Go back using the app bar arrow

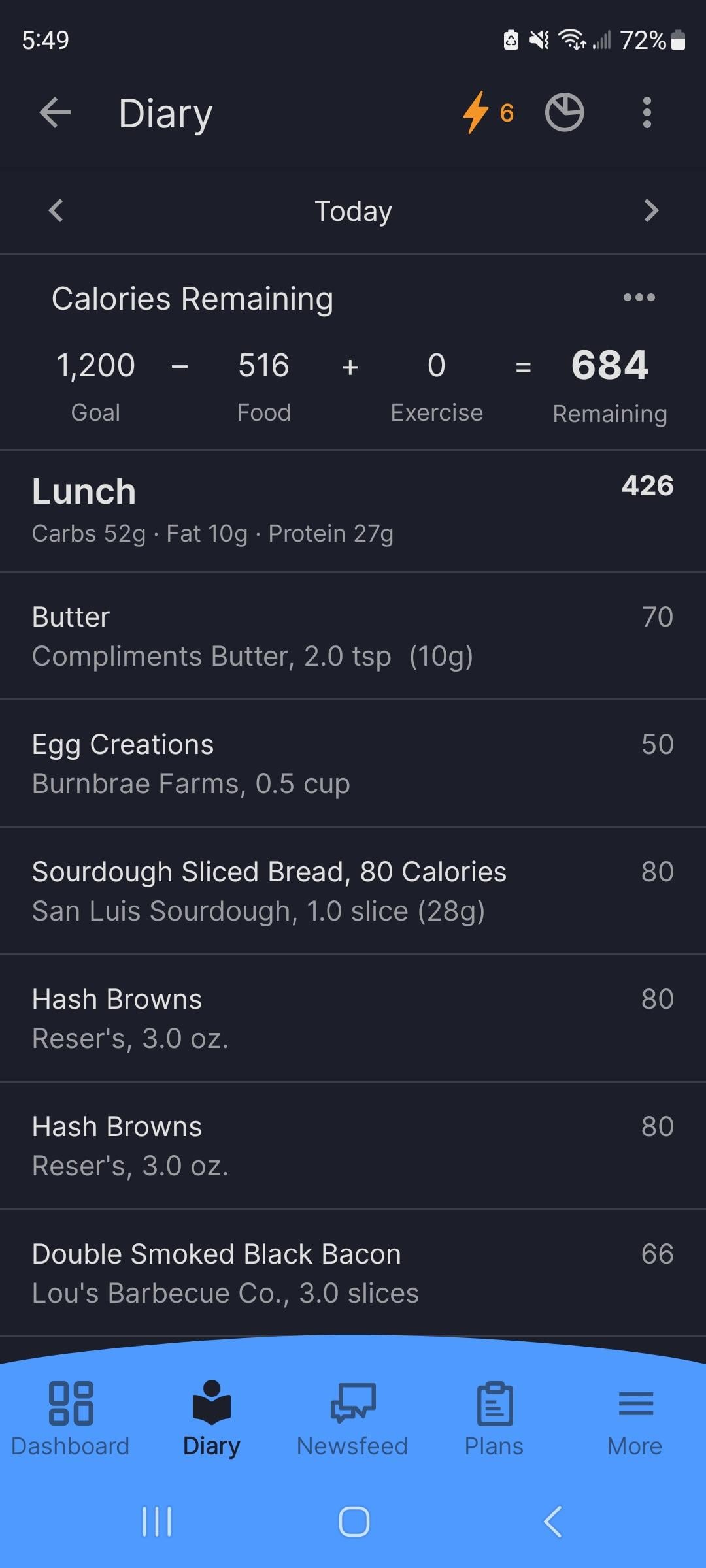pos(55,113)
